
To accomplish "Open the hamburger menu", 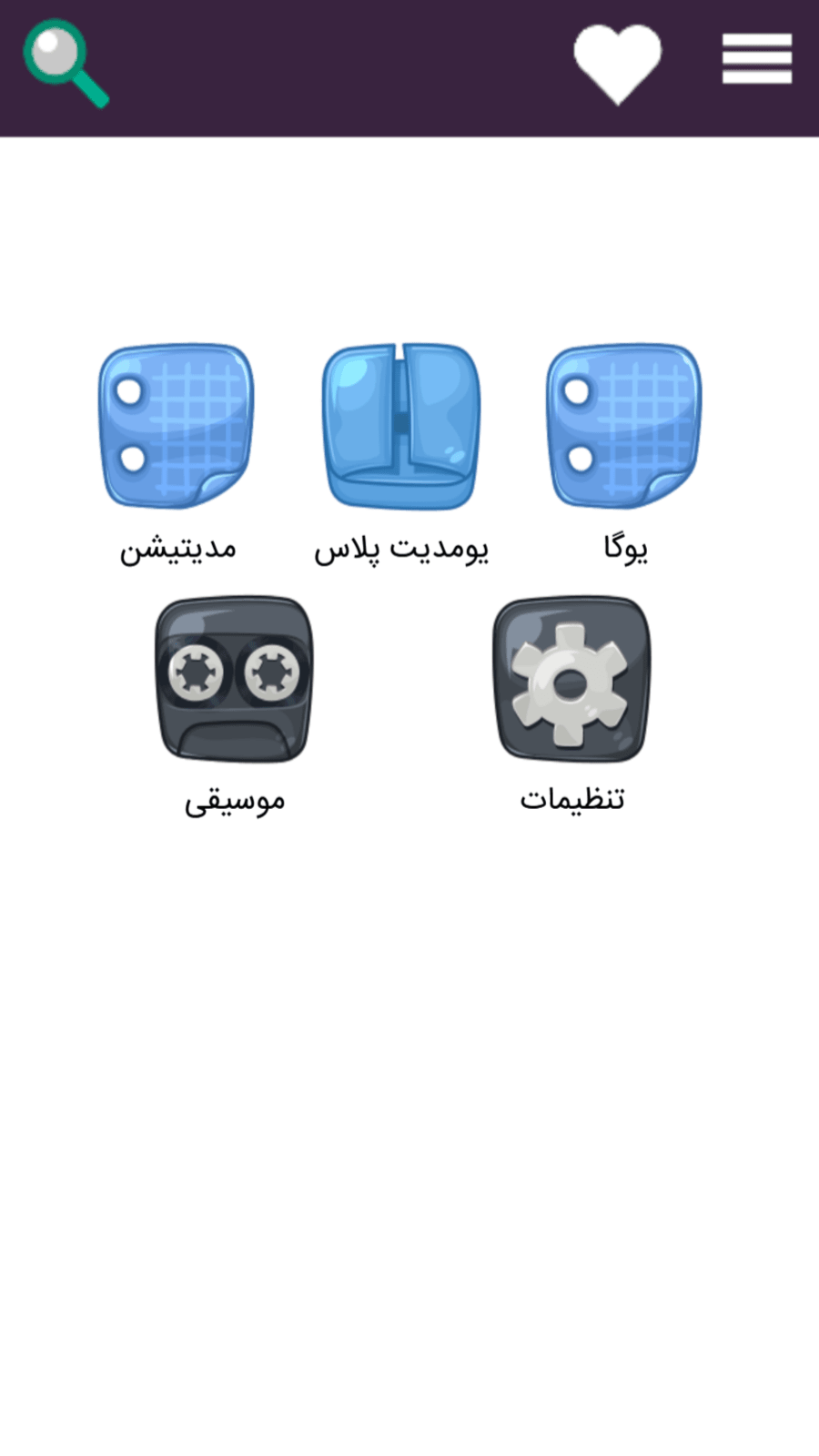I will 756,59.
